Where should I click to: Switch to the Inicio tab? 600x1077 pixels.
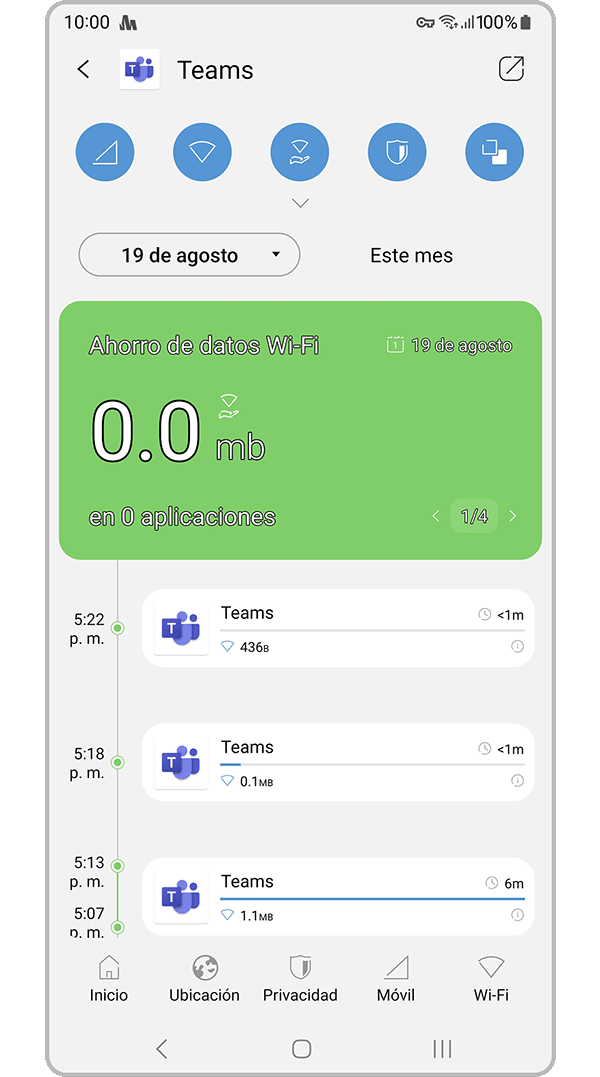(109, 978)
